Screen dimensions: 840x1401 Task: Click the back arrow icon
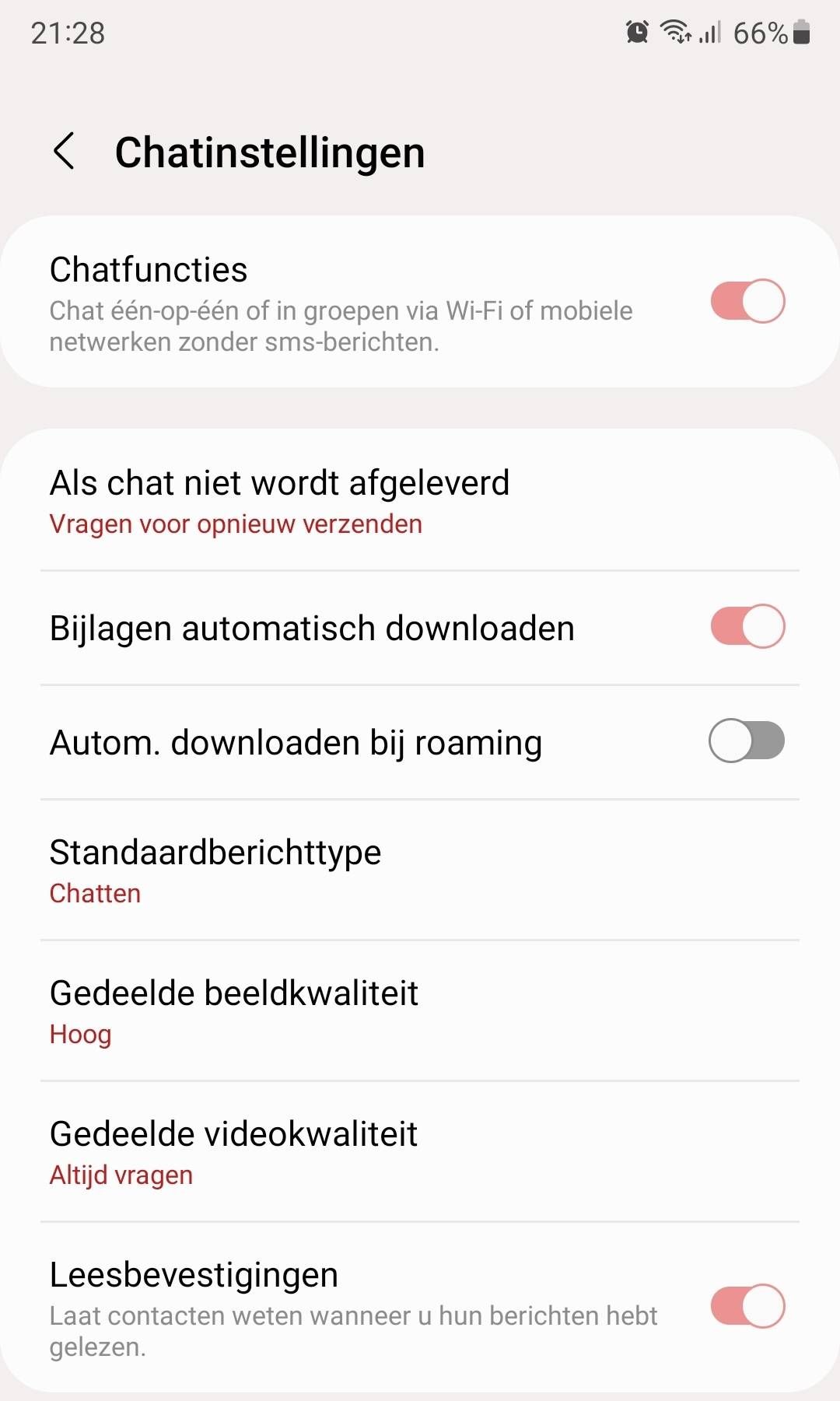[64, 152]
